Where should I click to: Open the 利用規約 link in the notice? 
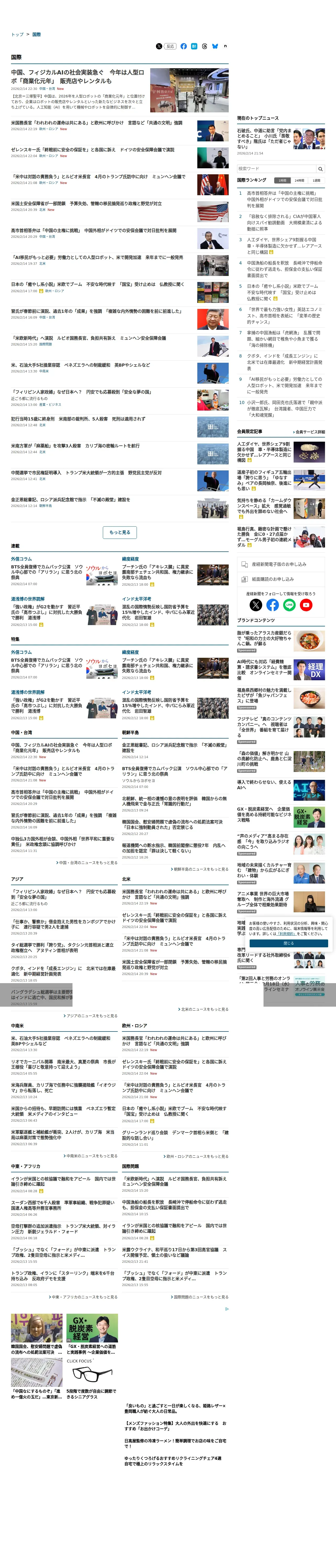click(x=286, y=934)
